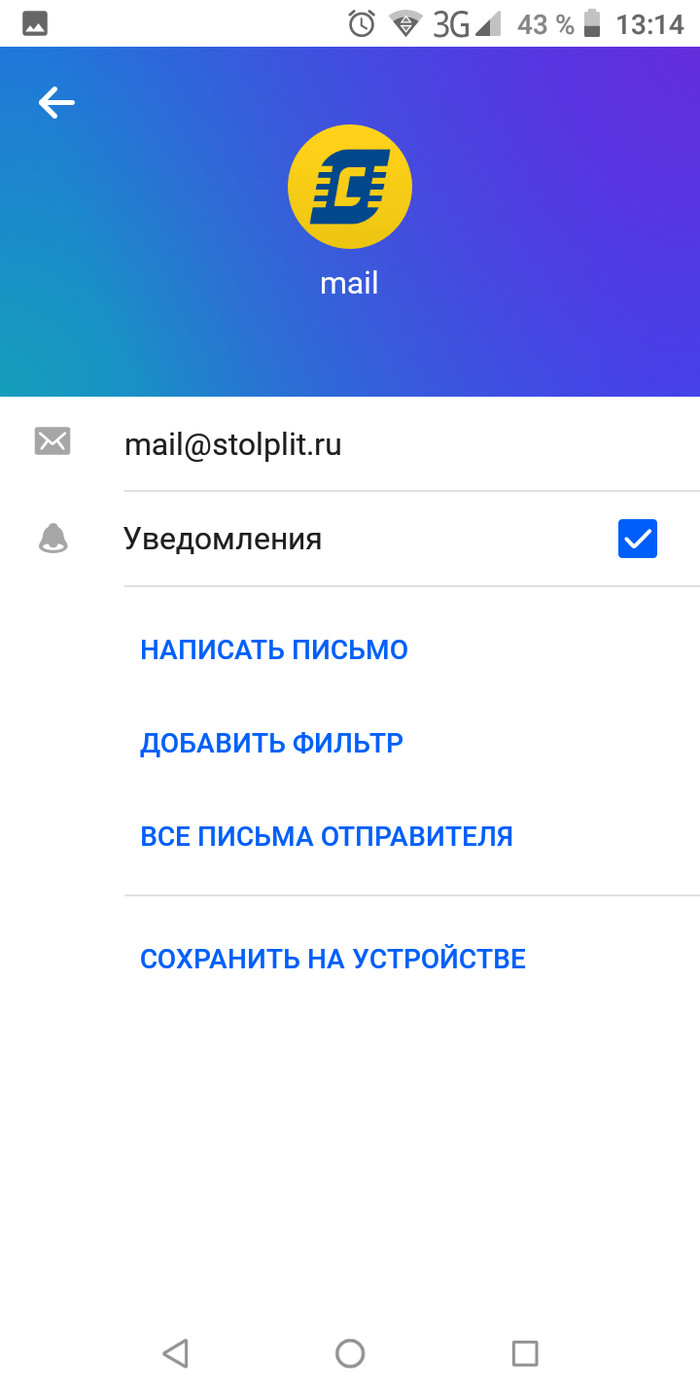Choose СОХРАНИТЬ НА УСТРОЙСТВЕ

(332, 959)
